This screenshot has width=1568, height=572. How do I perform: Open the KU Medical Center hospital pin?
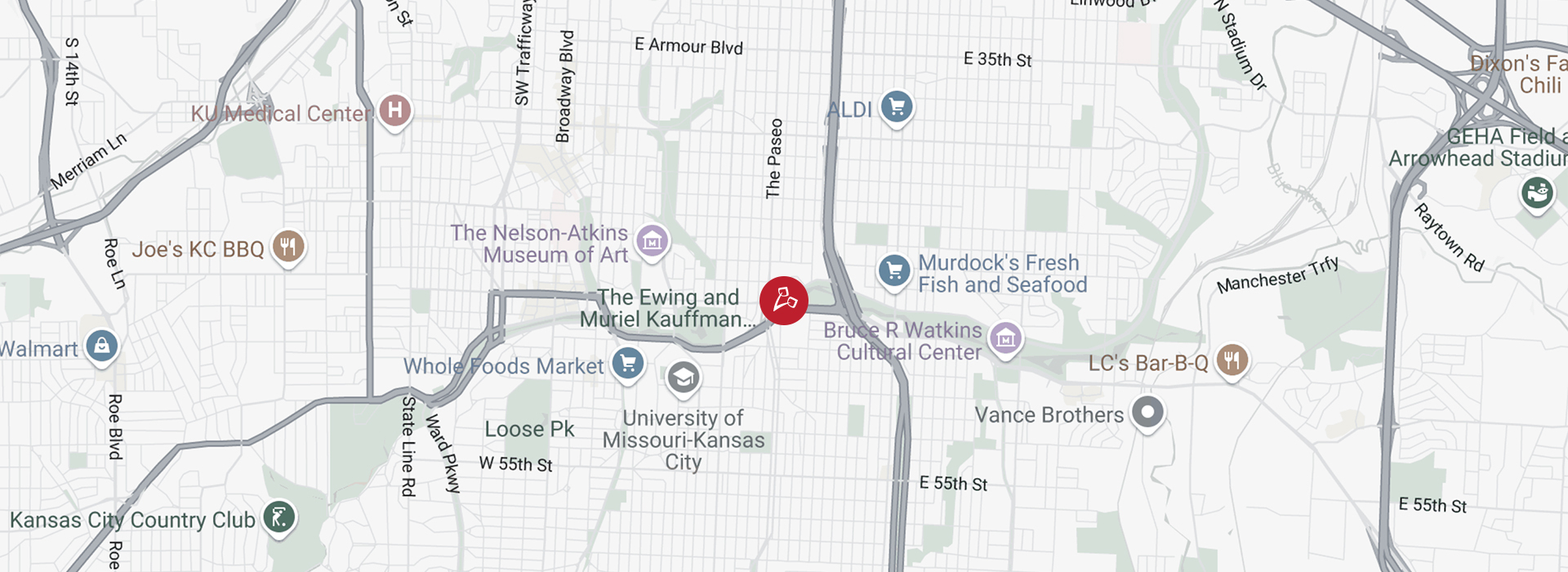[395, 110]
